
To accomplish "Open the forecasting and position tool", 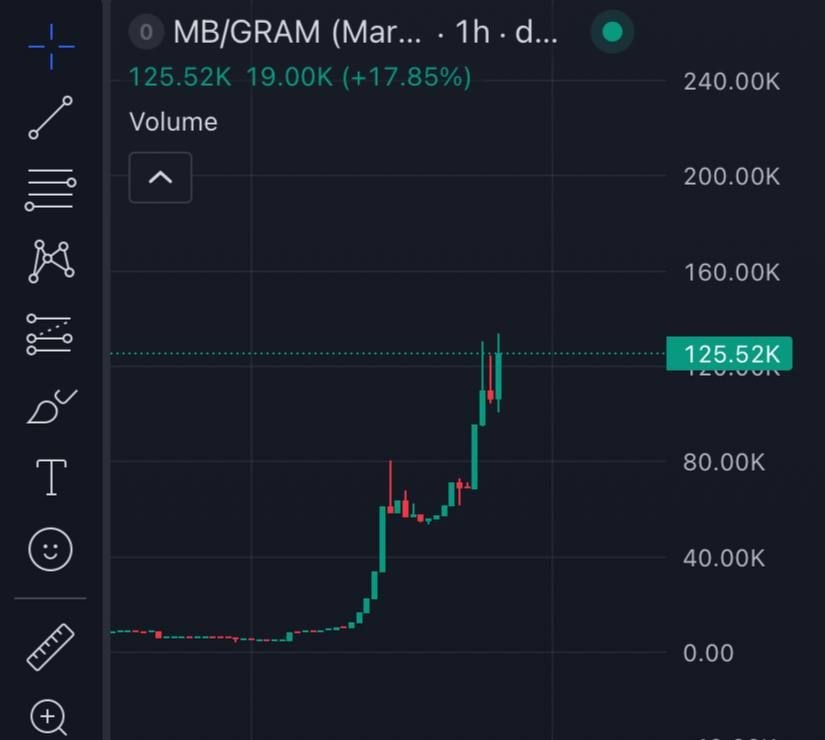I will [x=49, y=335].
